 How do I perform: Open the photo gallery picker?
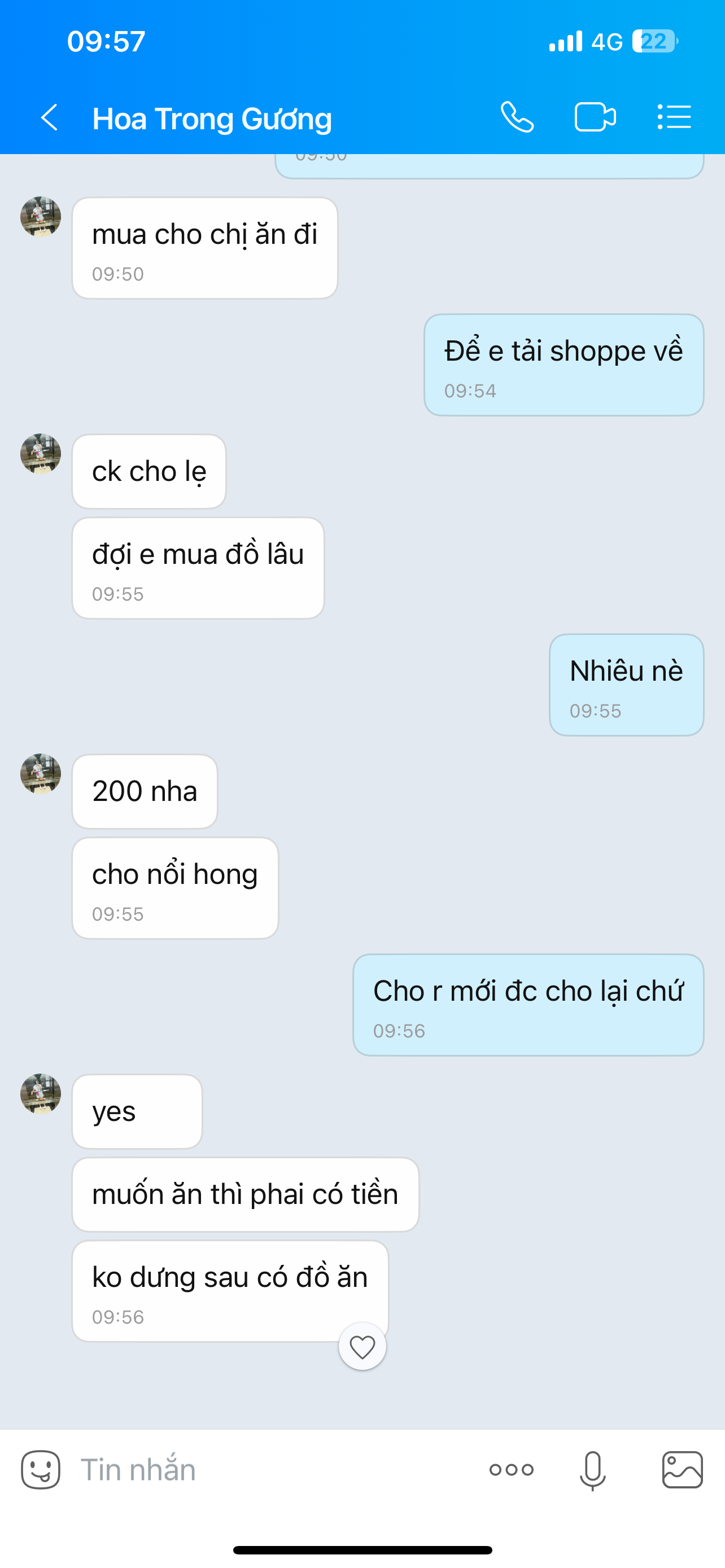pos(683,1469)
